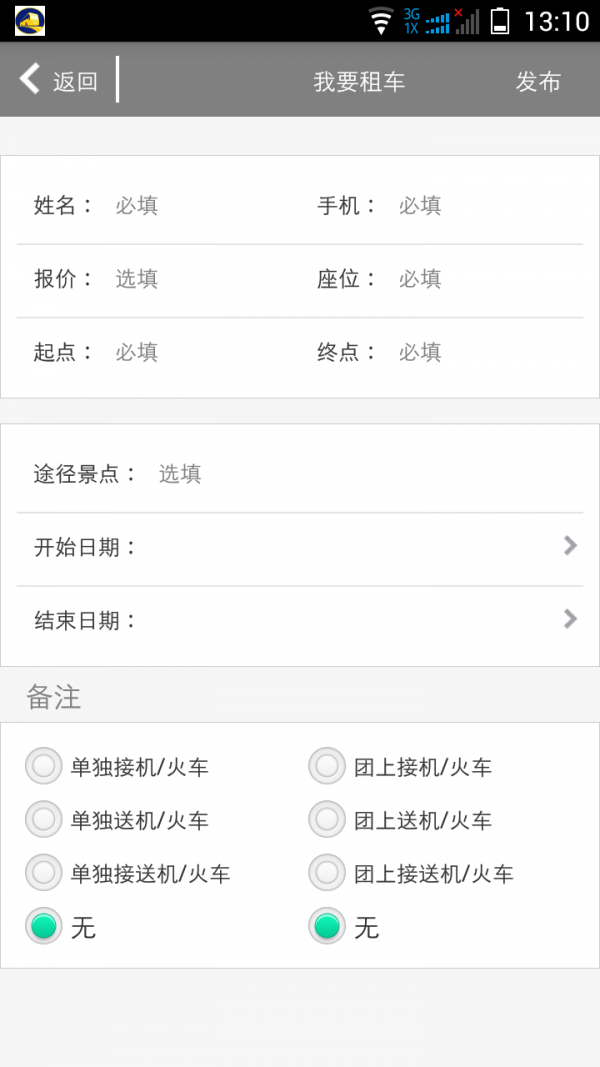
Task: Tap the 手机 phone number field
Action: 488,205
